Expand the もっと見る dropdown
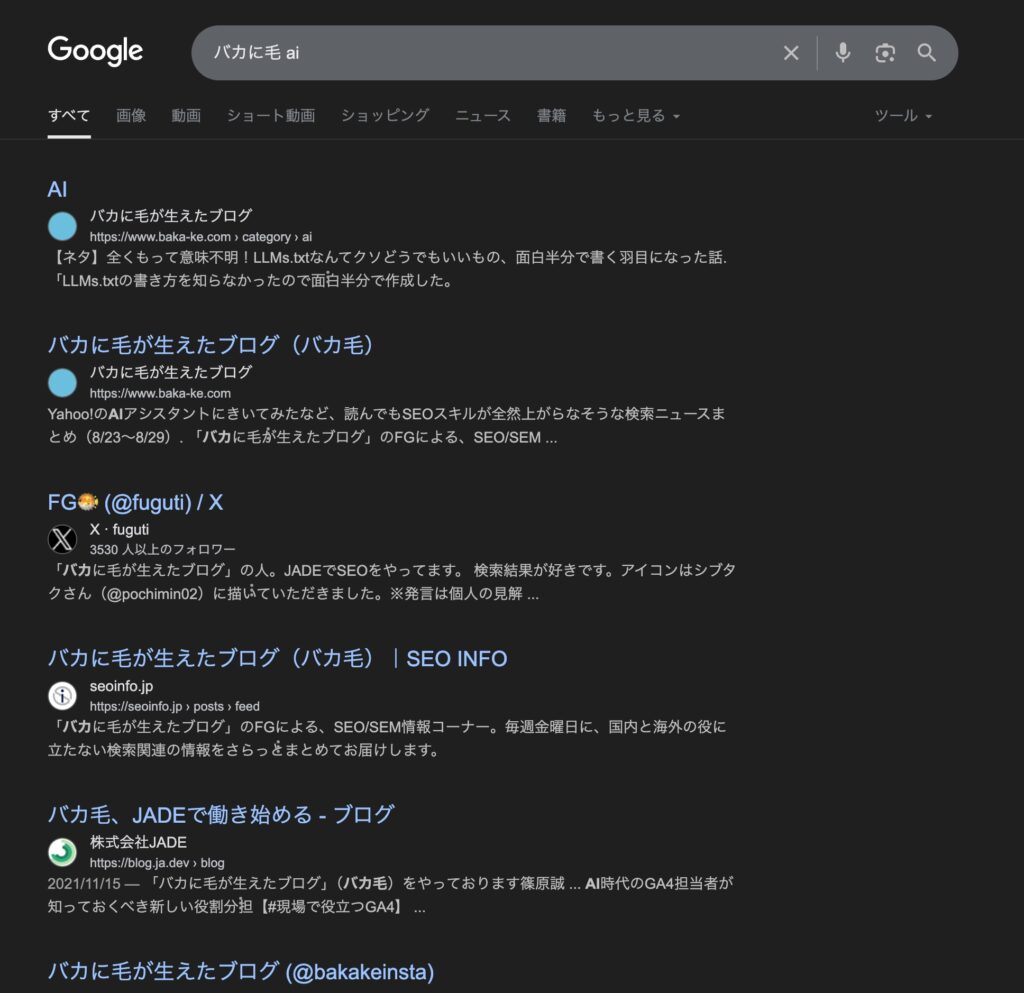 point(636,116)
